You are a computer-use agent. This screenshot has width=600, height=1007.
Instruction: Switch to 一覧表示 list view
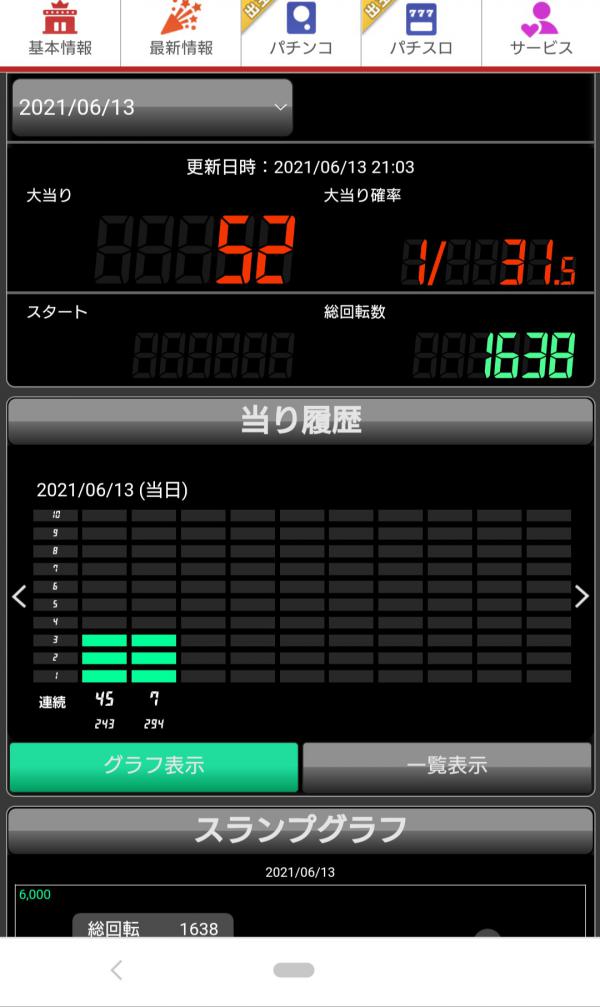pos(447,767)
